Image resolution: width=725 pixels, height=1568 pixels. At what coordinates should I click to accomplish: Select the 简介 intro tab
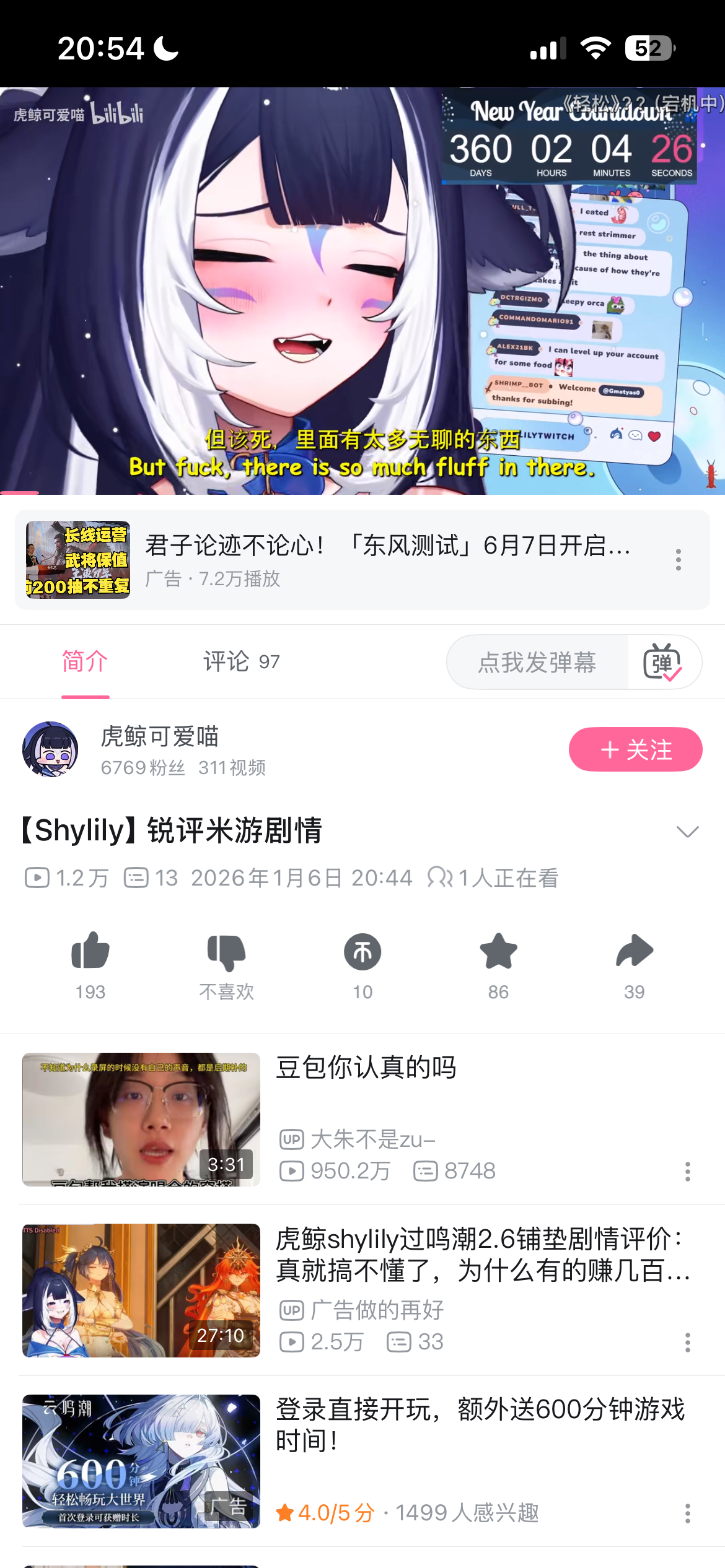[x=85, y=662]
